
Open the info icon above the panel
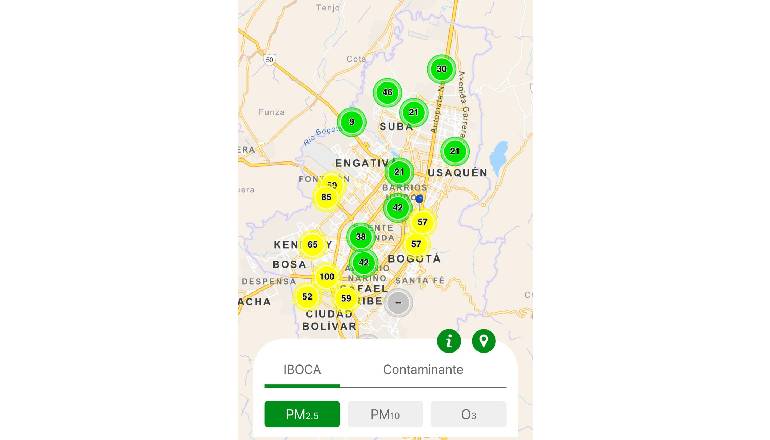tap(449, 341)
